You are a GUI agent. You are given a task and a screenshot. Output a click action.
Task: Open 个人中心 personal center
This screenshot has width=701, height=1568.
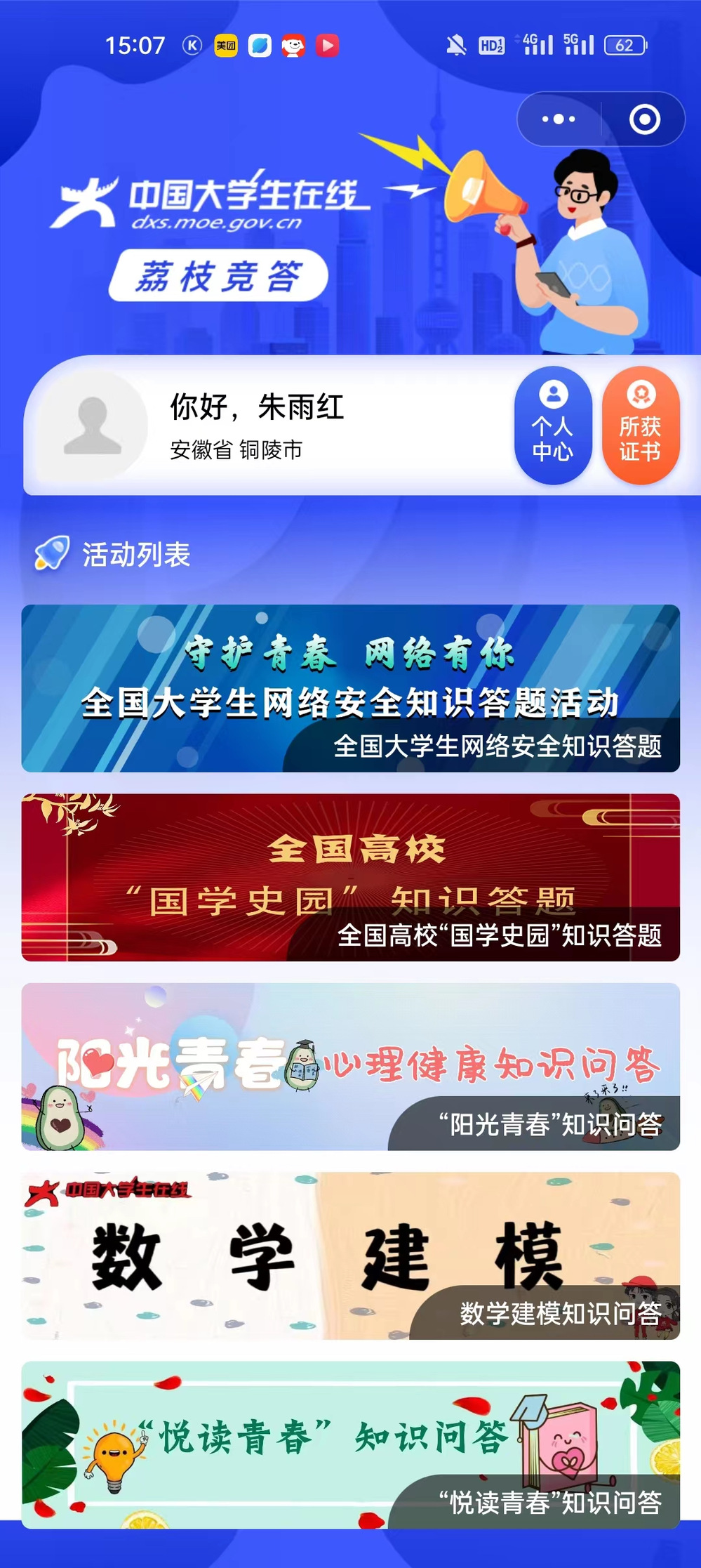click(x=553, y=426)
